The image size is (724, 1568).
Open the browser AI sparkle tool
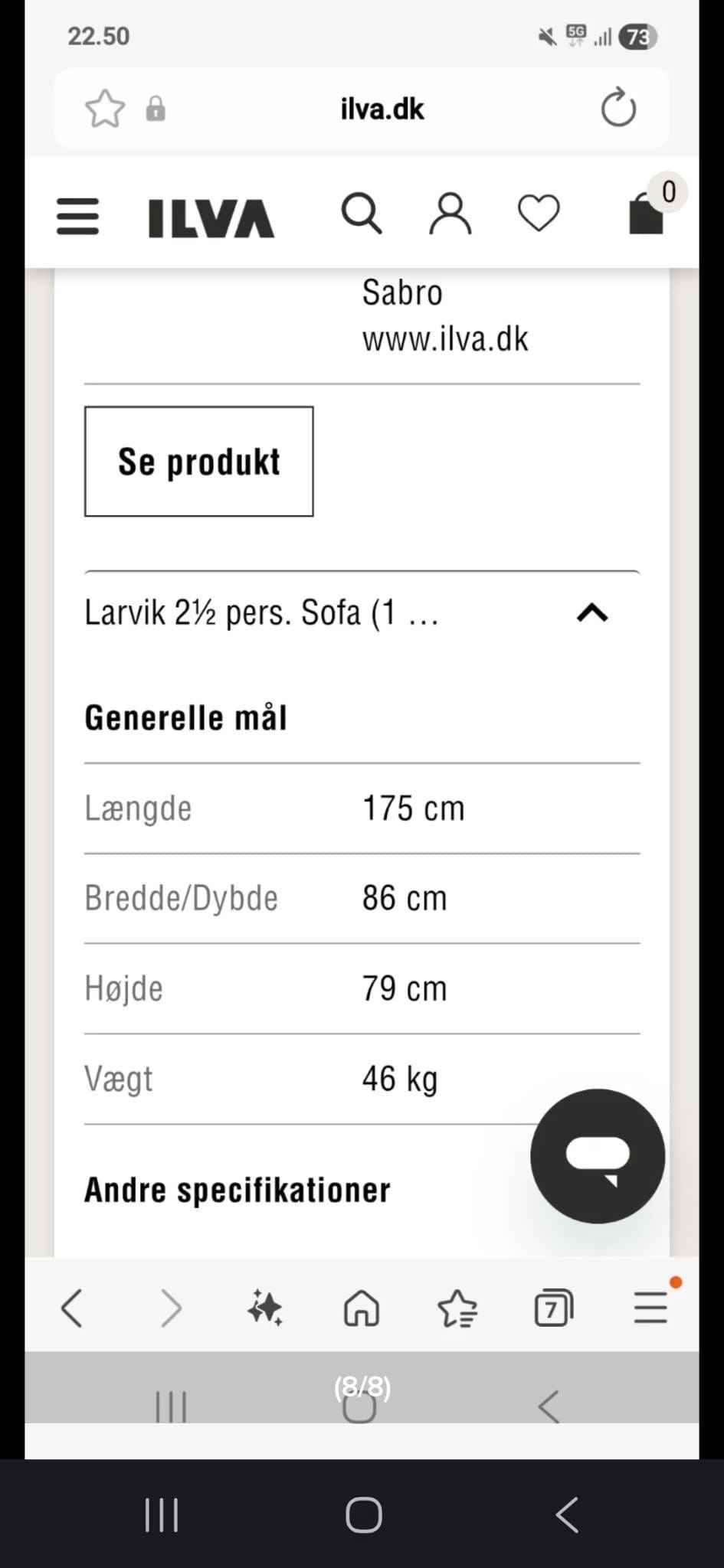[x=265, y=1308]
